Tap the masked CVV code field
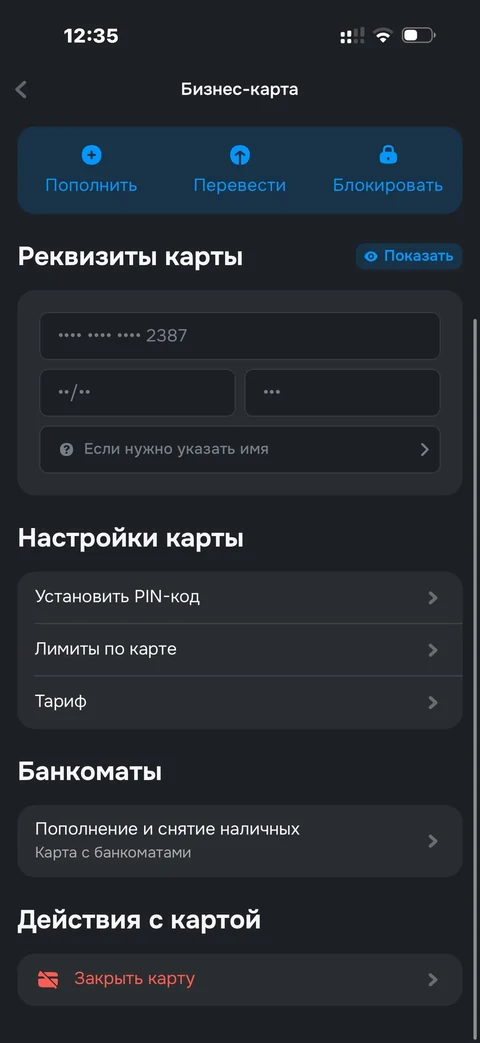The height and width of the screenshot is (1043, 480). click(342, 392)
